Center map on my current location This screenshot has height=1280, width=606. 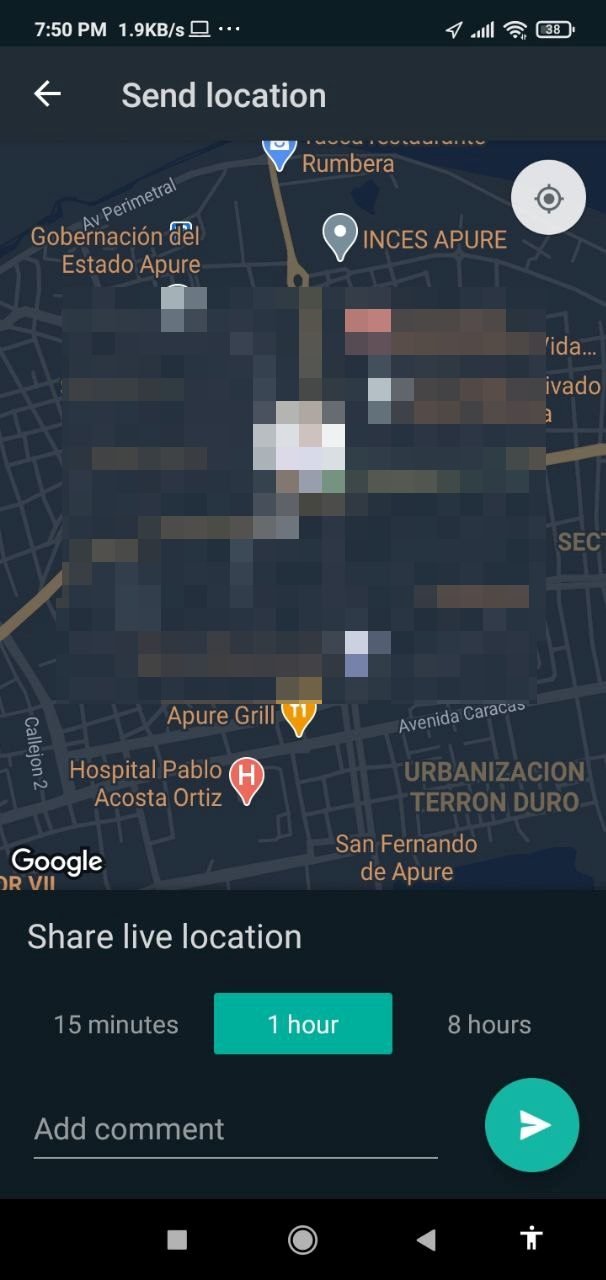548,198
